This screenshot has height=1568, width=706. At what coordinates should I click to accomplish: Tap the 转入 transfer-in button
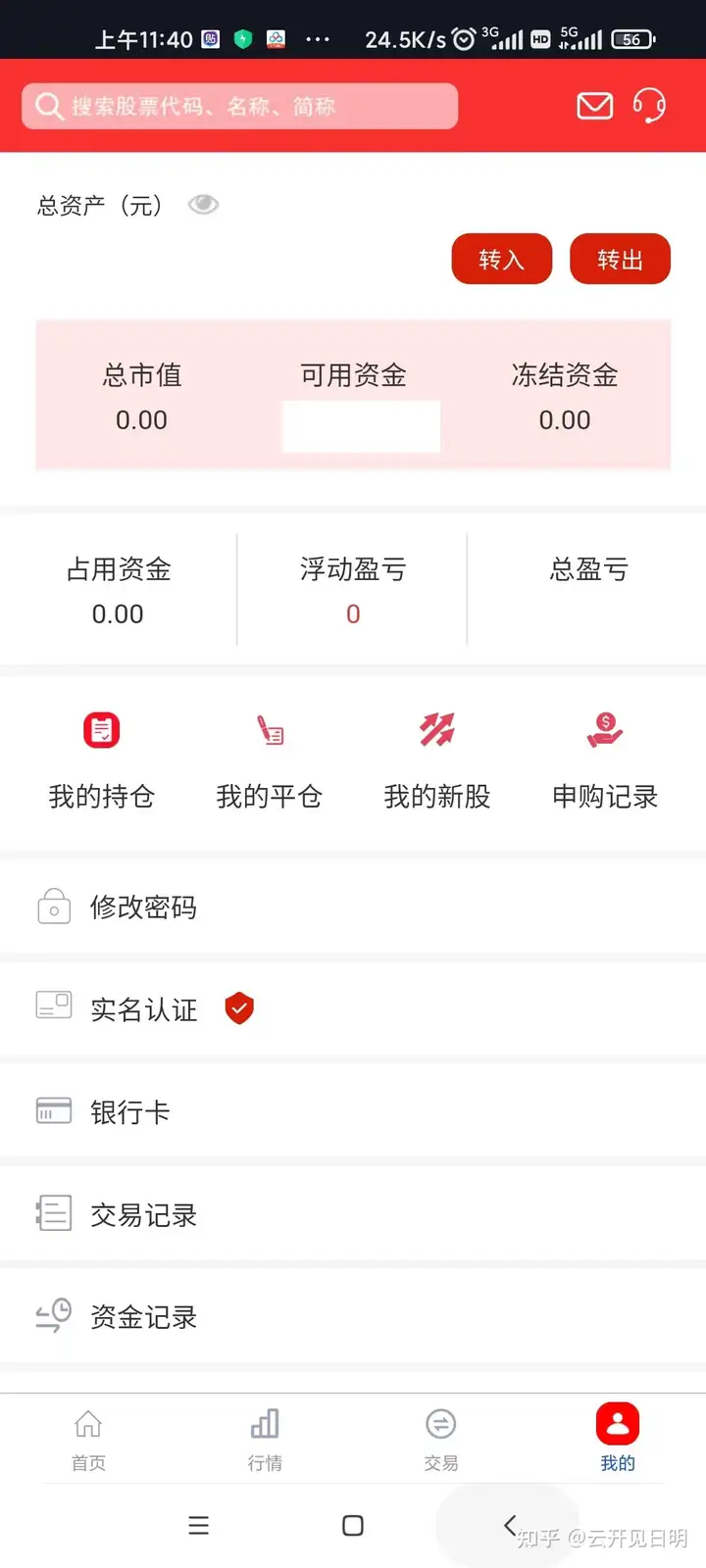tap(502, 260)
